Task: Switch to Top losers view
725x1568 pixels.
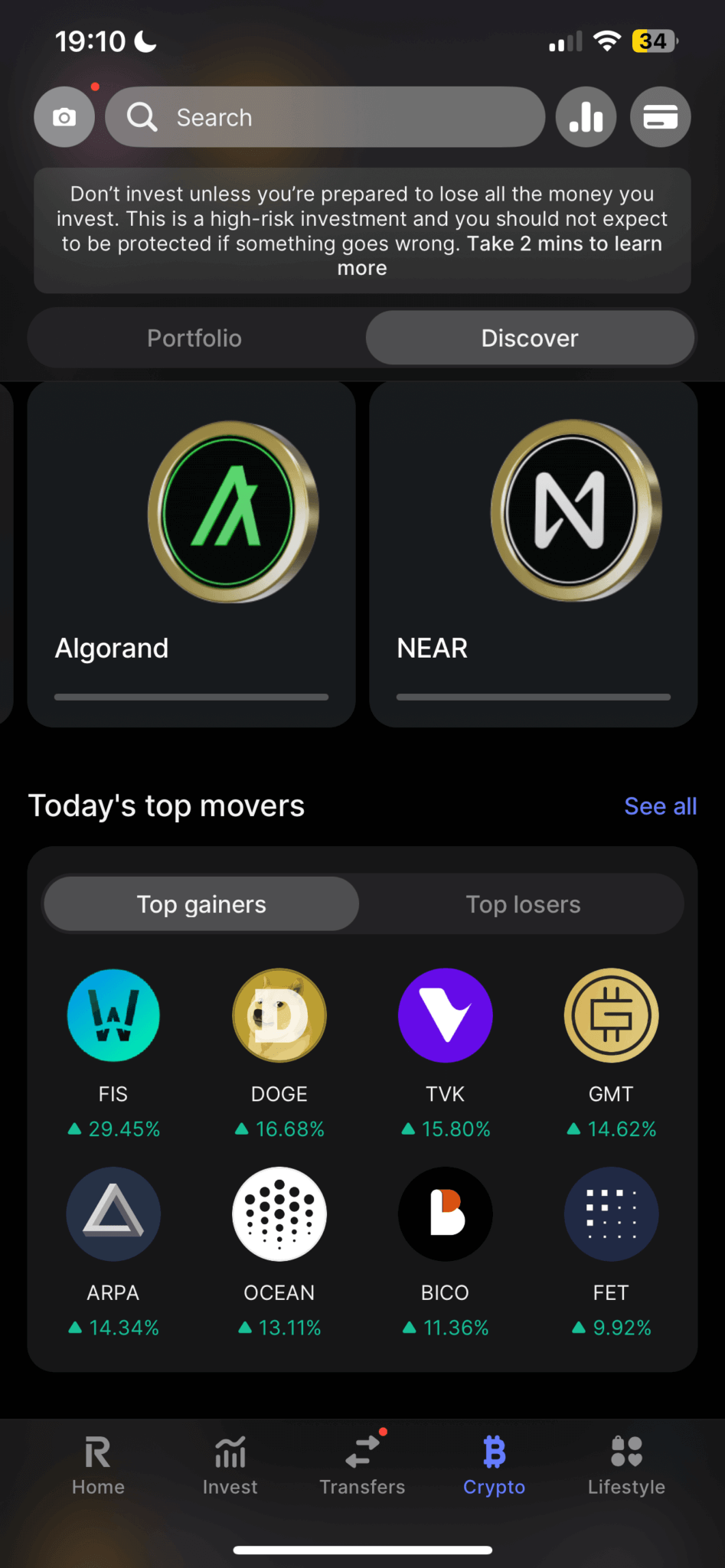Action: pos(524,904)
